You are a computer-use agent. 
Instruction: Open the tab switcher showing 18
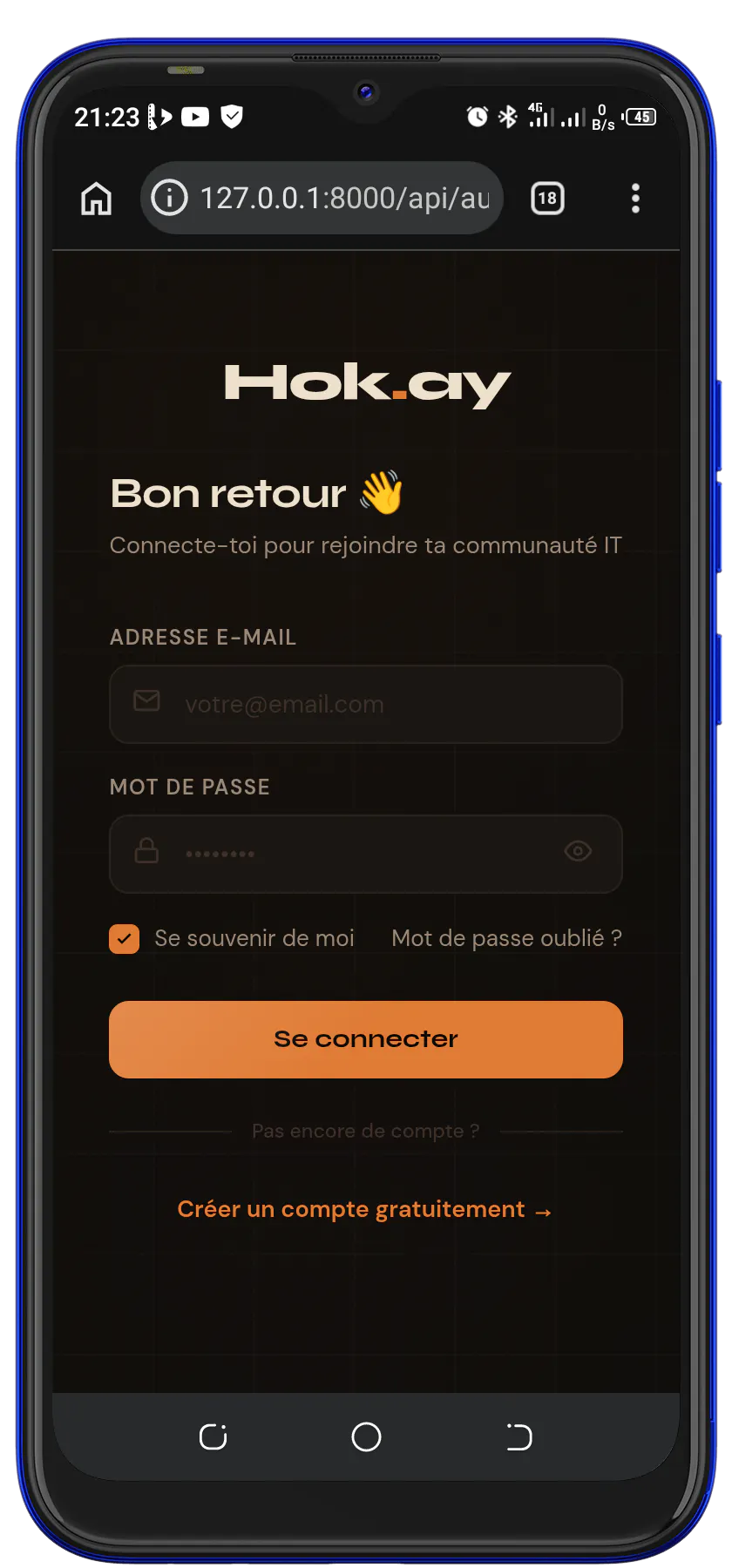tap(547, 199)
